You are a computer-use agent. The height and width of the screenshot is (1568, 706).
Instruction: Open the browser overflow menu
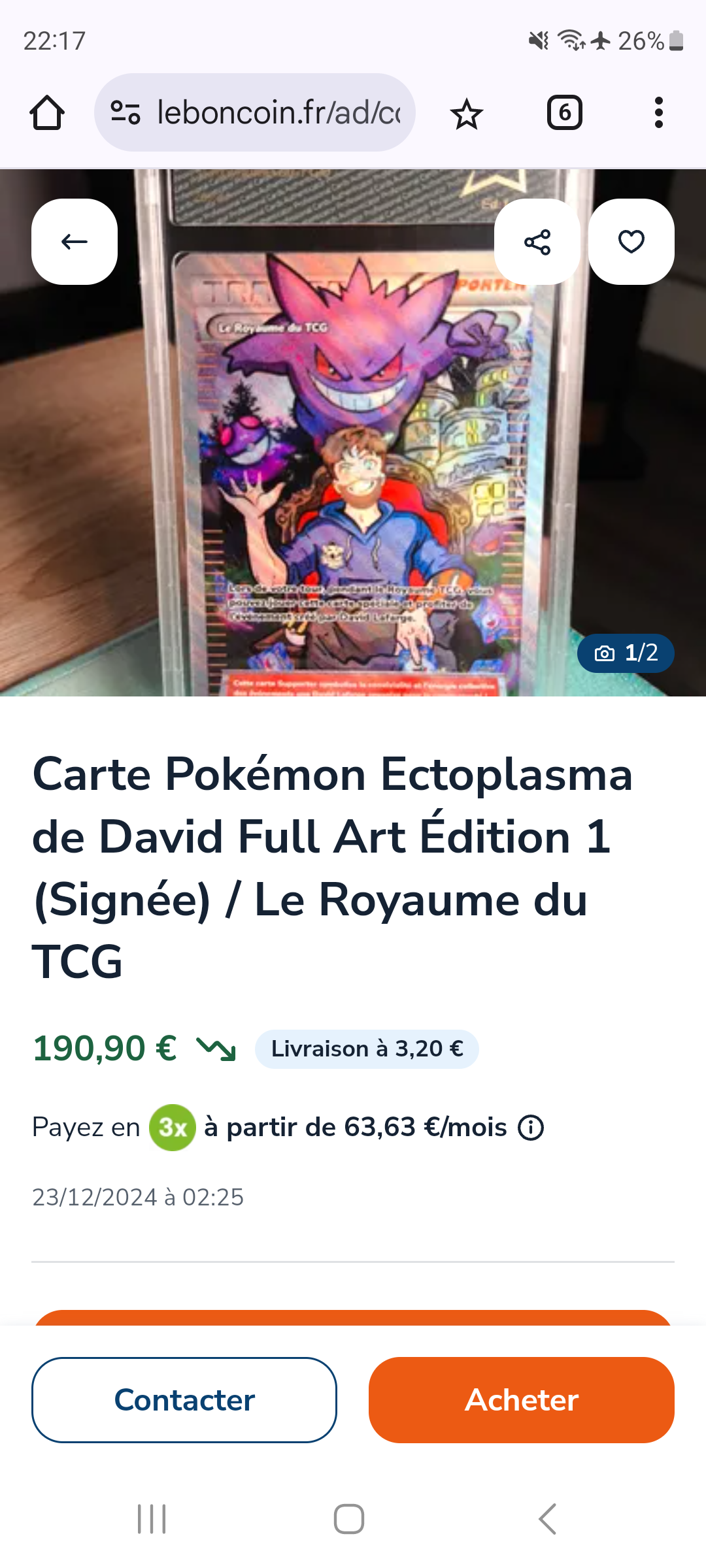659,113
